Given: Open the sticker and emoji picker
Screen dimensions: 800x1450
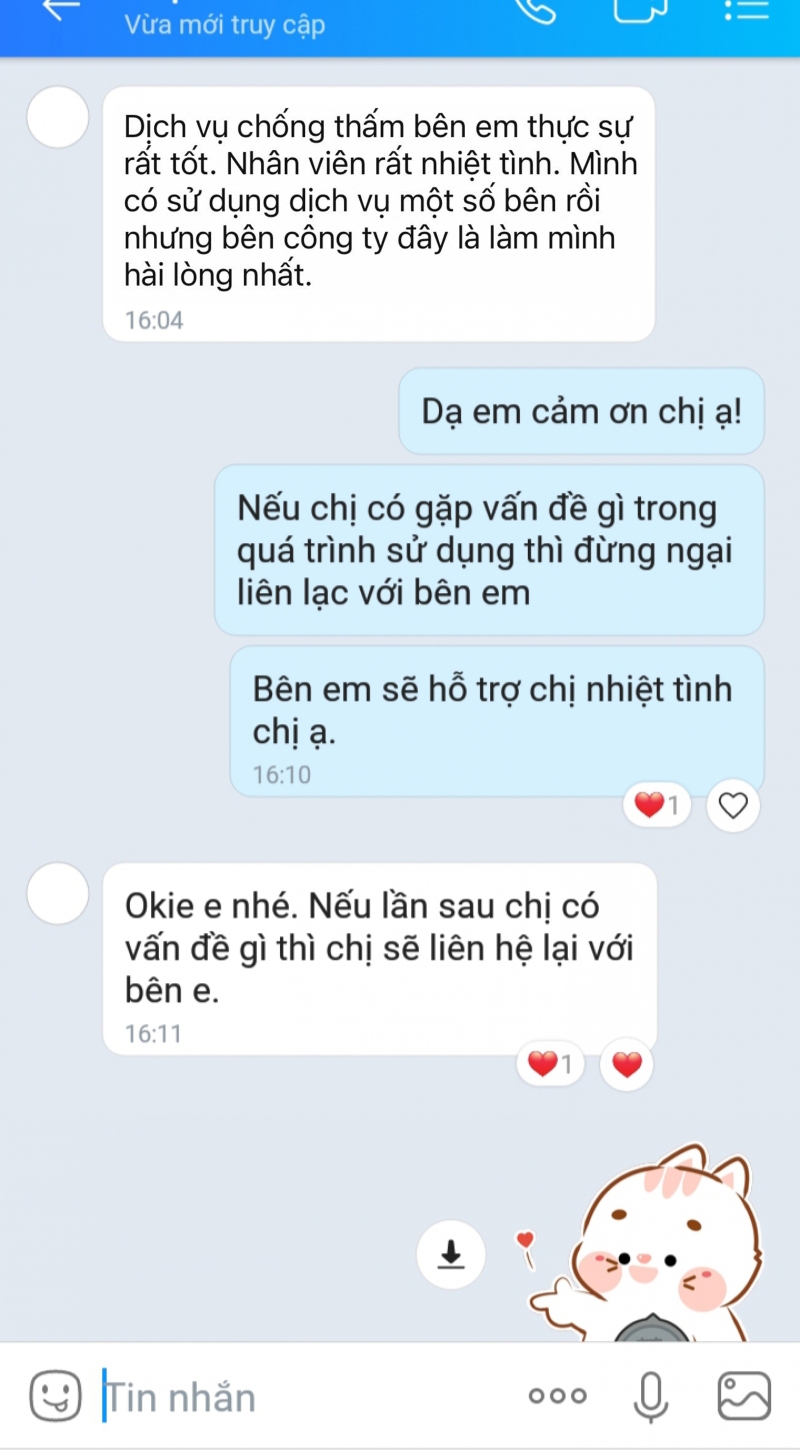Looking at the screenshot, I should [55, 1396].
